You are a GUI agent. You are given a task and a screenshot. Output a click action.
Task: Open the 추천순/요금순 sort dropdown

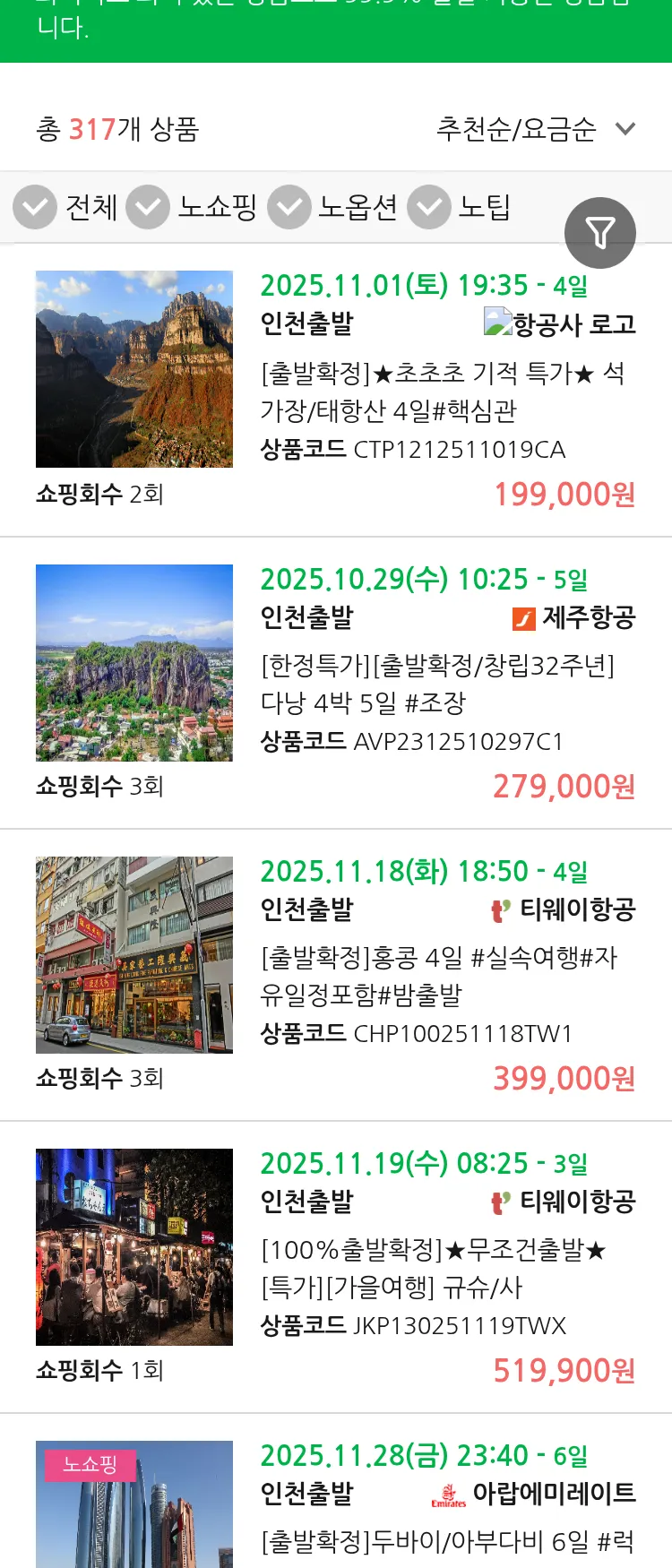point(517,129)
